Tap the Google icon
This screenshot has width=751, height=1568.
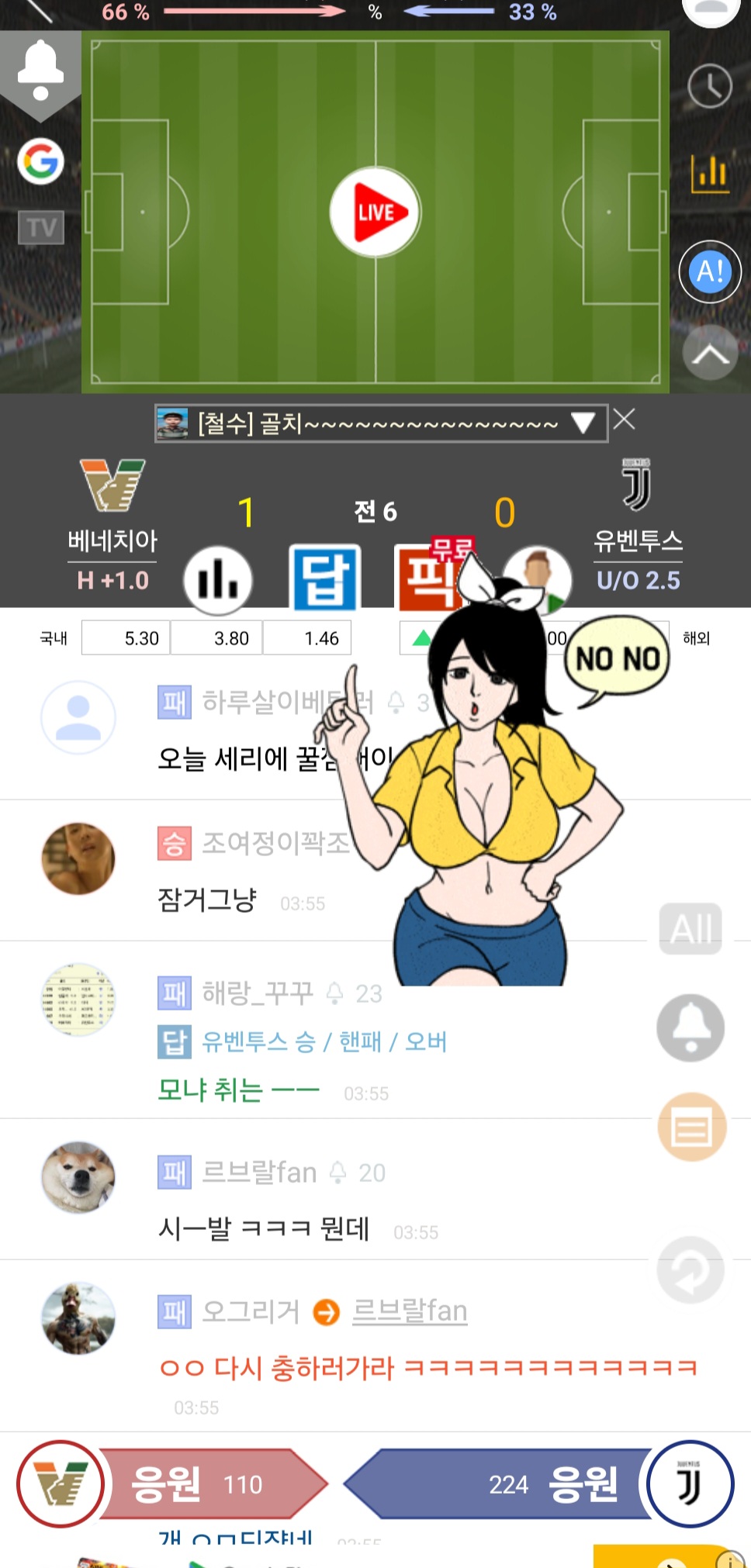tap(40, 161)
